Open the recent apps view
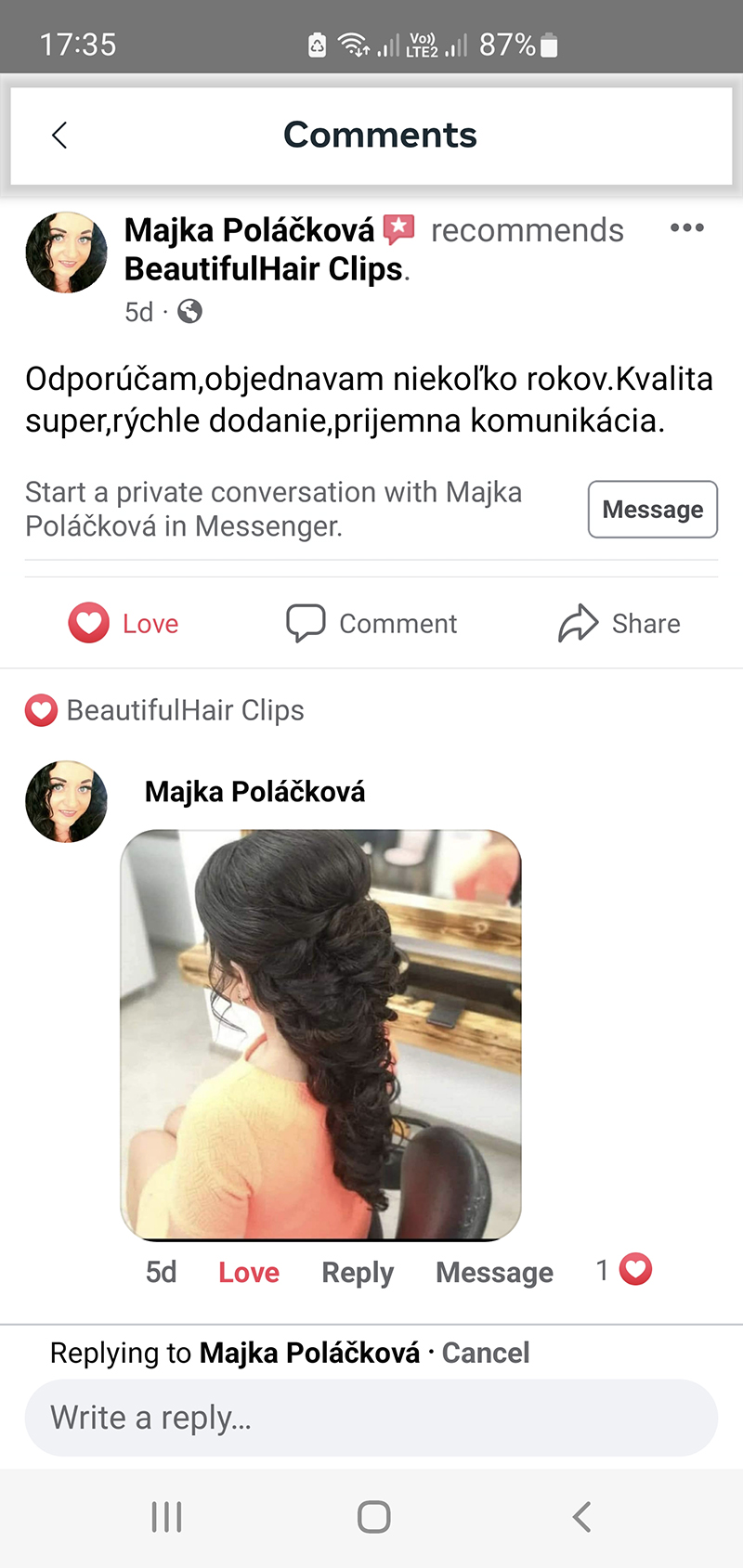 point(166,1517)
